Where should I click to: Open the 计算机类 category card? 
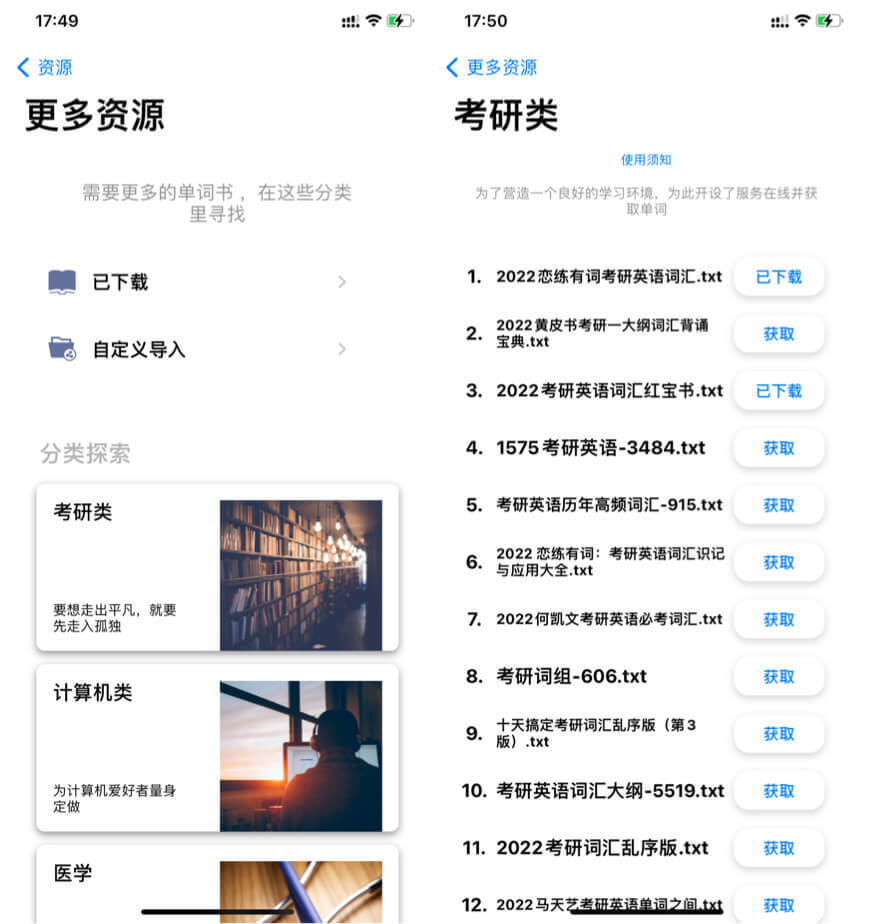(217, 747)
